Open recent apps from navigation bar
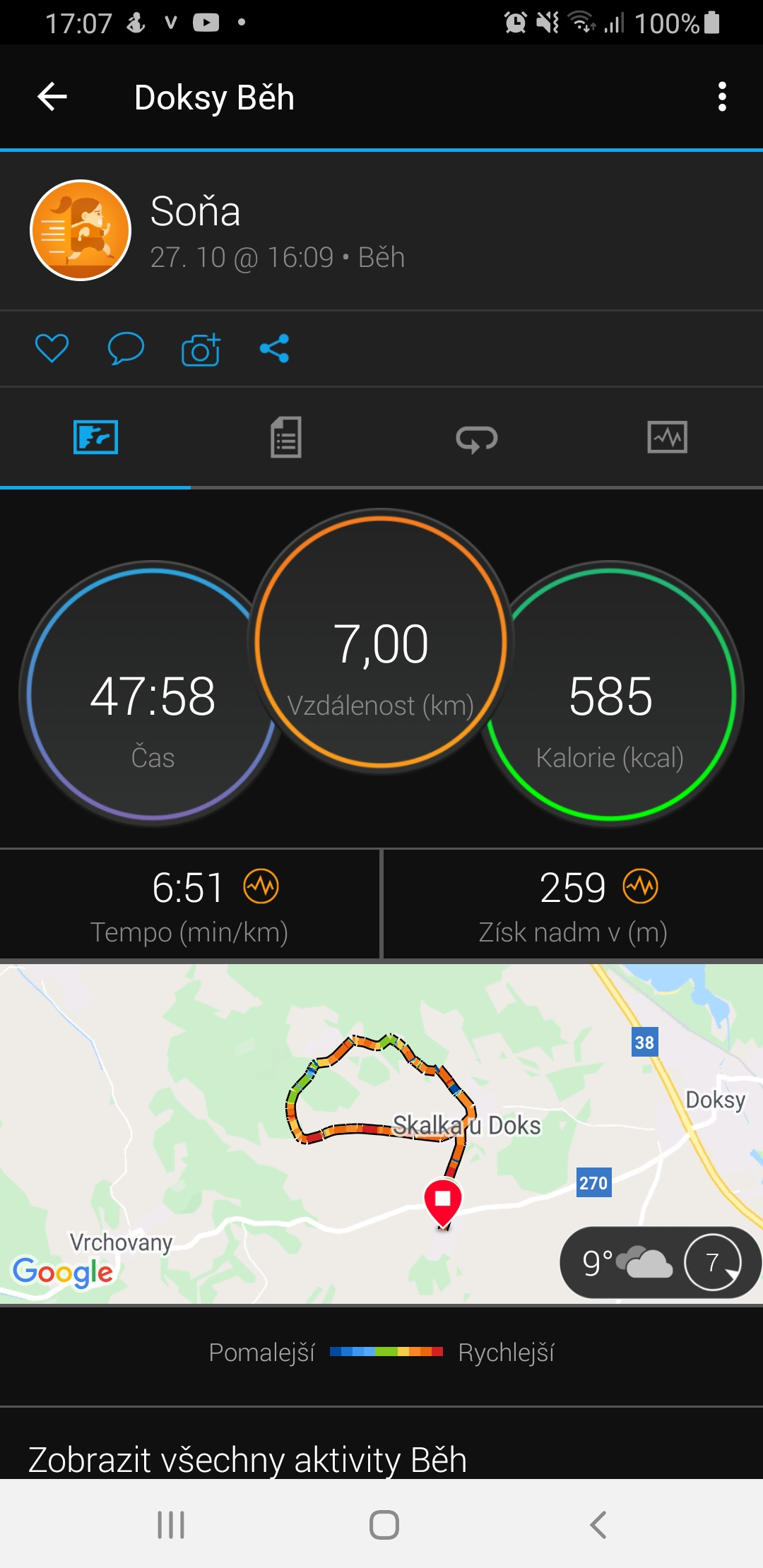This screenshot has width=763, height=1568. tap(171, 1524)
